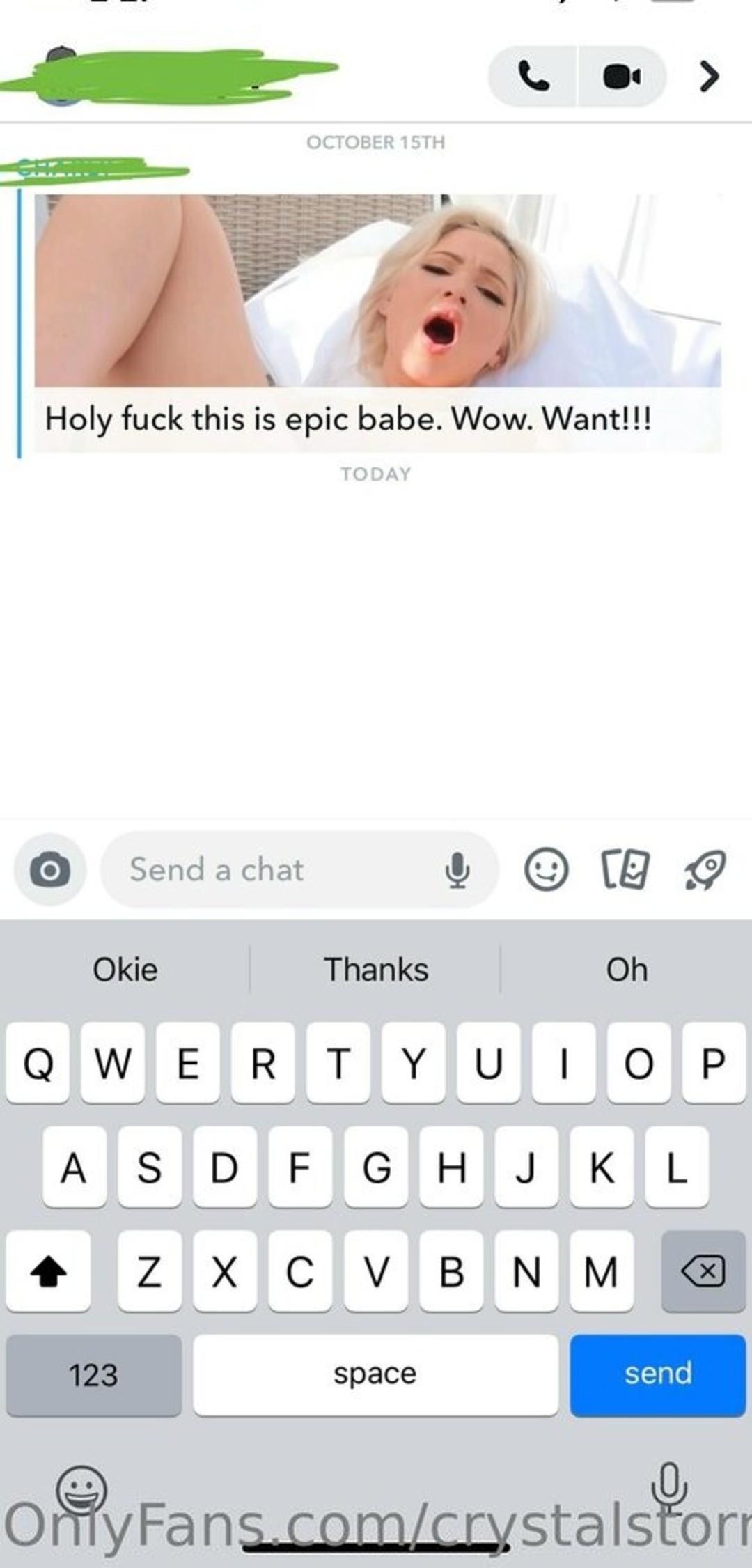Tap the rocket icon for games and minis
752x1568 pixels.
tap(705, 869)
